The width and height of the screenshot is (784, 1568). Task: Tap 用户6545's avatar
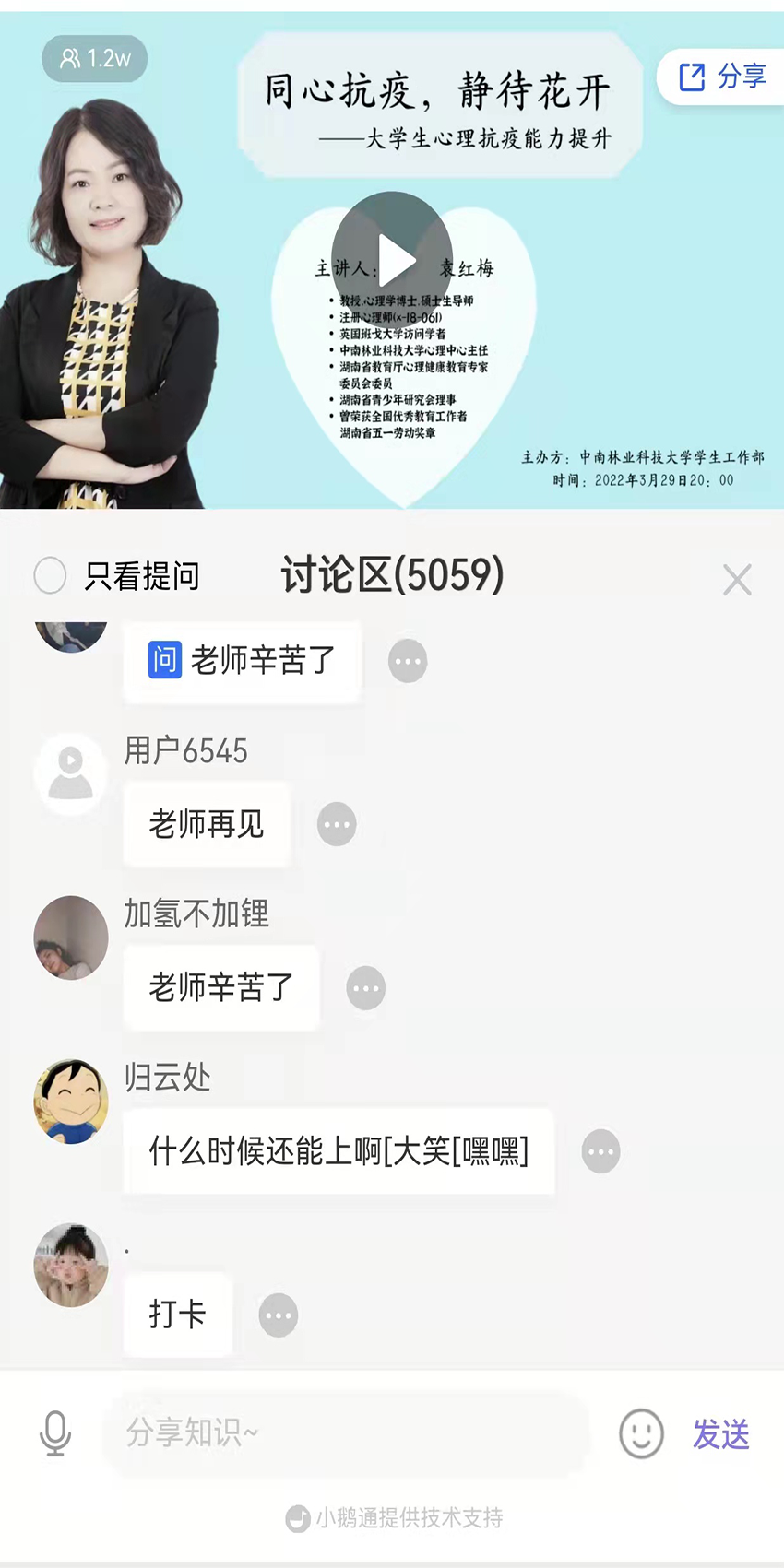tap(70, 772)
